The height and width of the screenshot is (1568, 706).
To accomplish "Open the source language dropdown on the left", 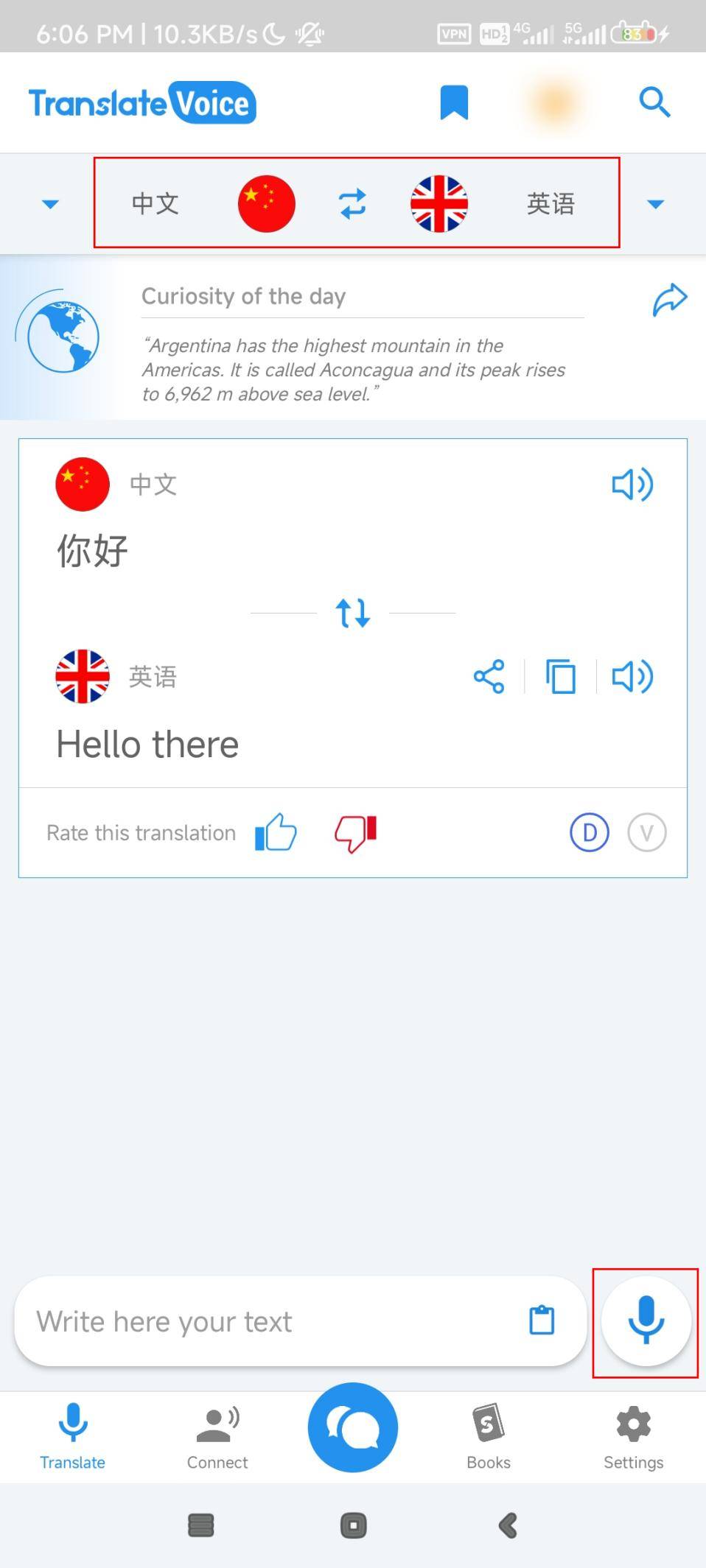I will 49,204.
